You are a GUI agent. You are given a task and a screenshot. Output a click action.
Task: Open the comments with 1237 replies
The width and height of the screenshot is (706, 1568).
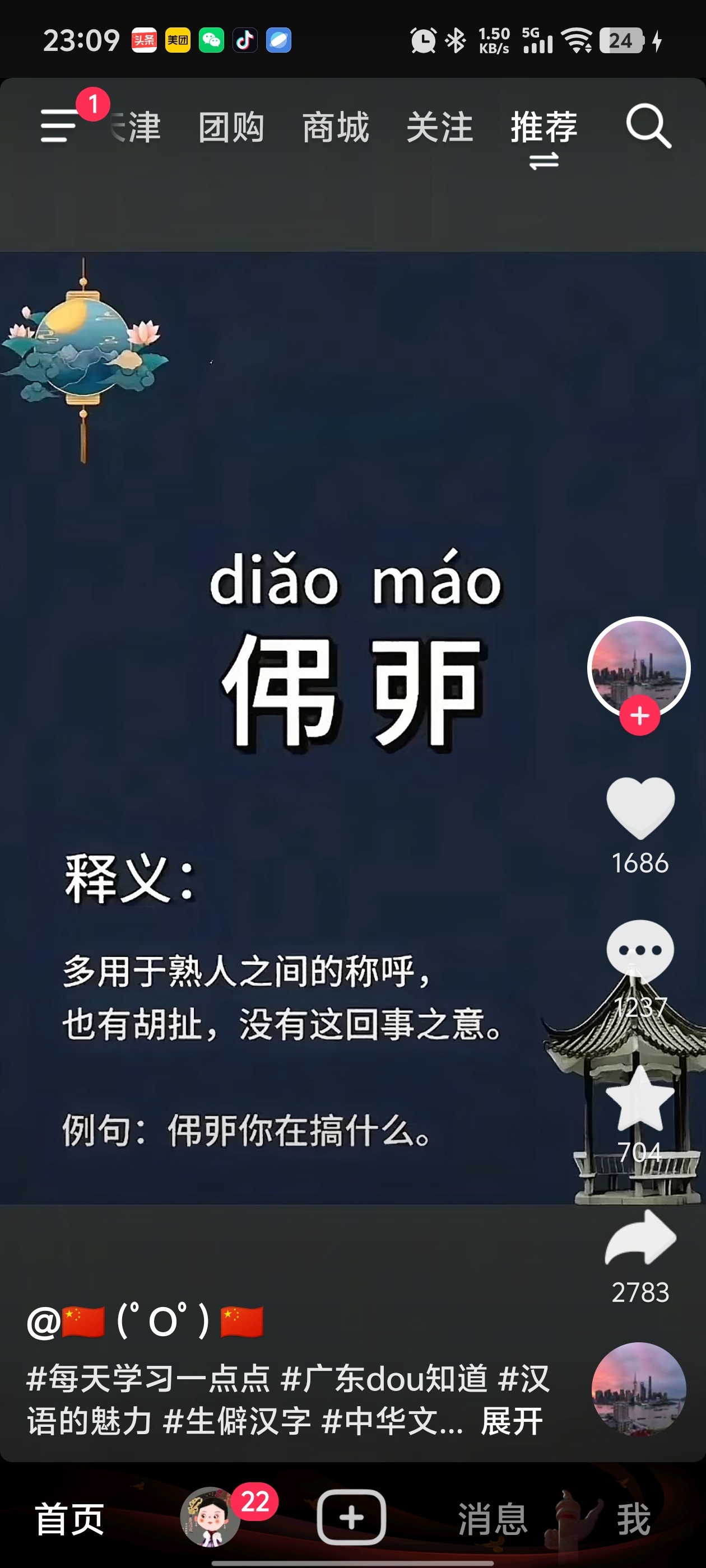click(640, 951)
